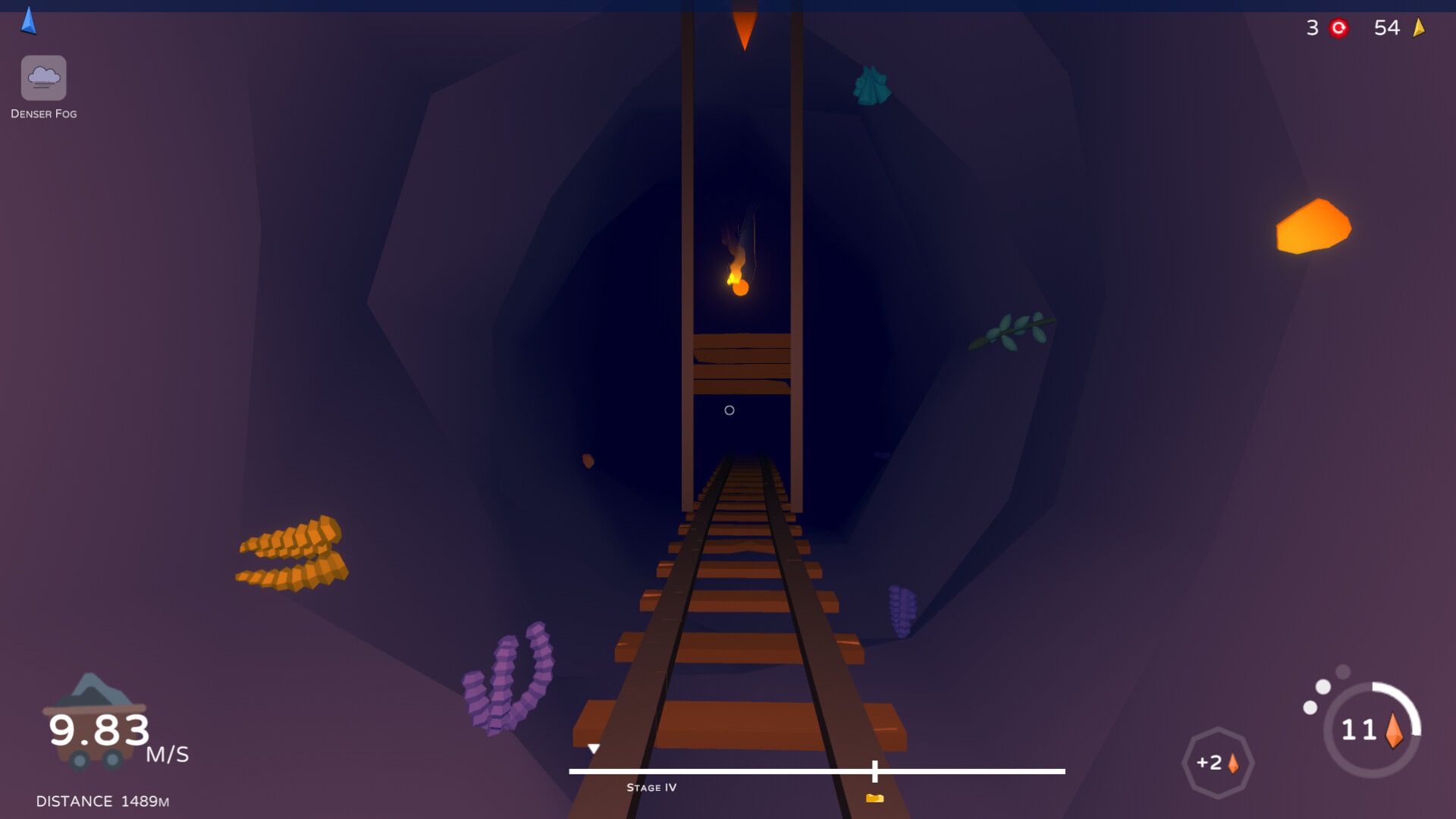Tap the +2 crystal hexagon badge

click(1217, 762)
